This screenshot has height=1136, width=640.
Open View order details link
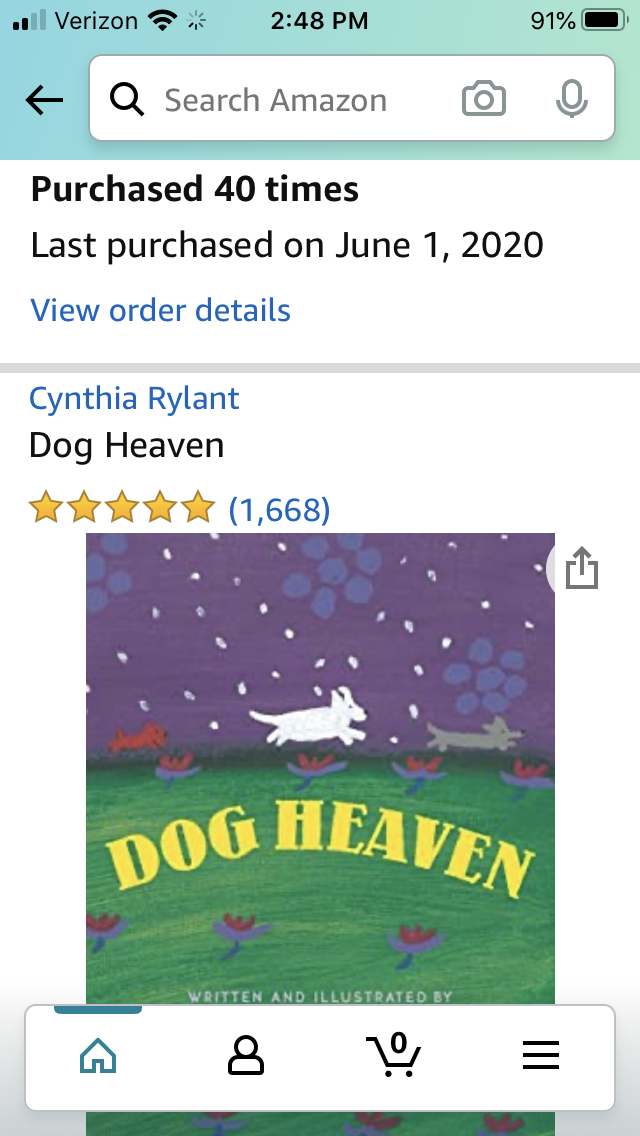pos(160,310)
